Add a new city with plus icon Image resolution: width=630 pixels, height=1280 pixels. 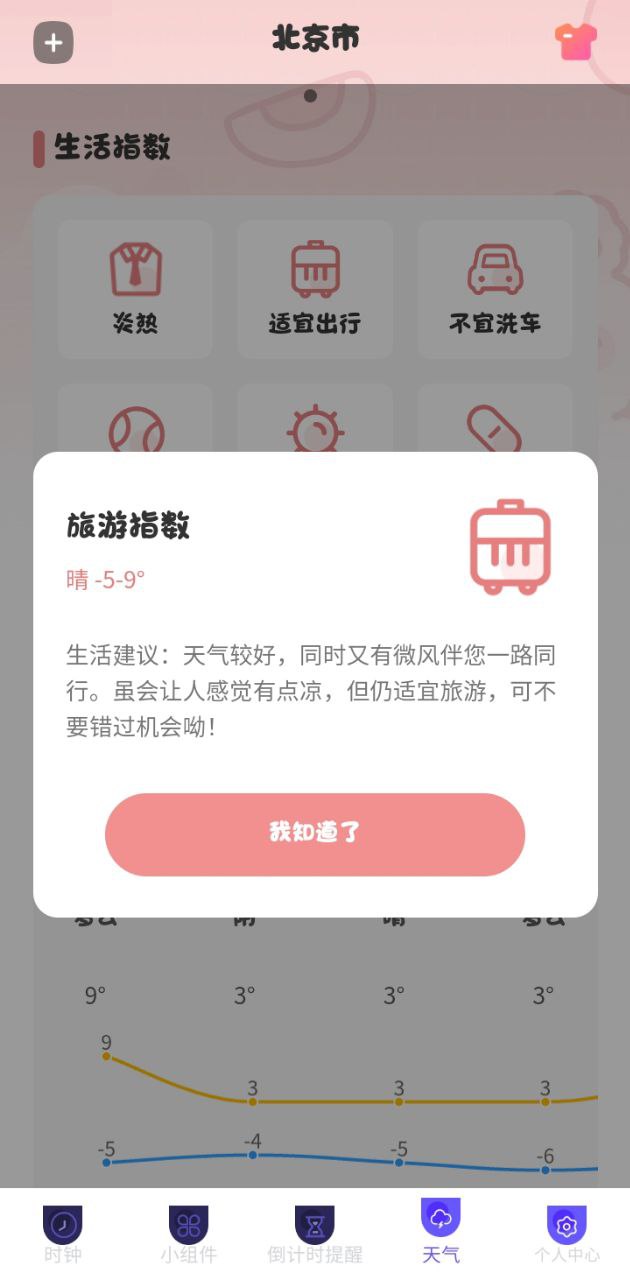coord(54,42)
